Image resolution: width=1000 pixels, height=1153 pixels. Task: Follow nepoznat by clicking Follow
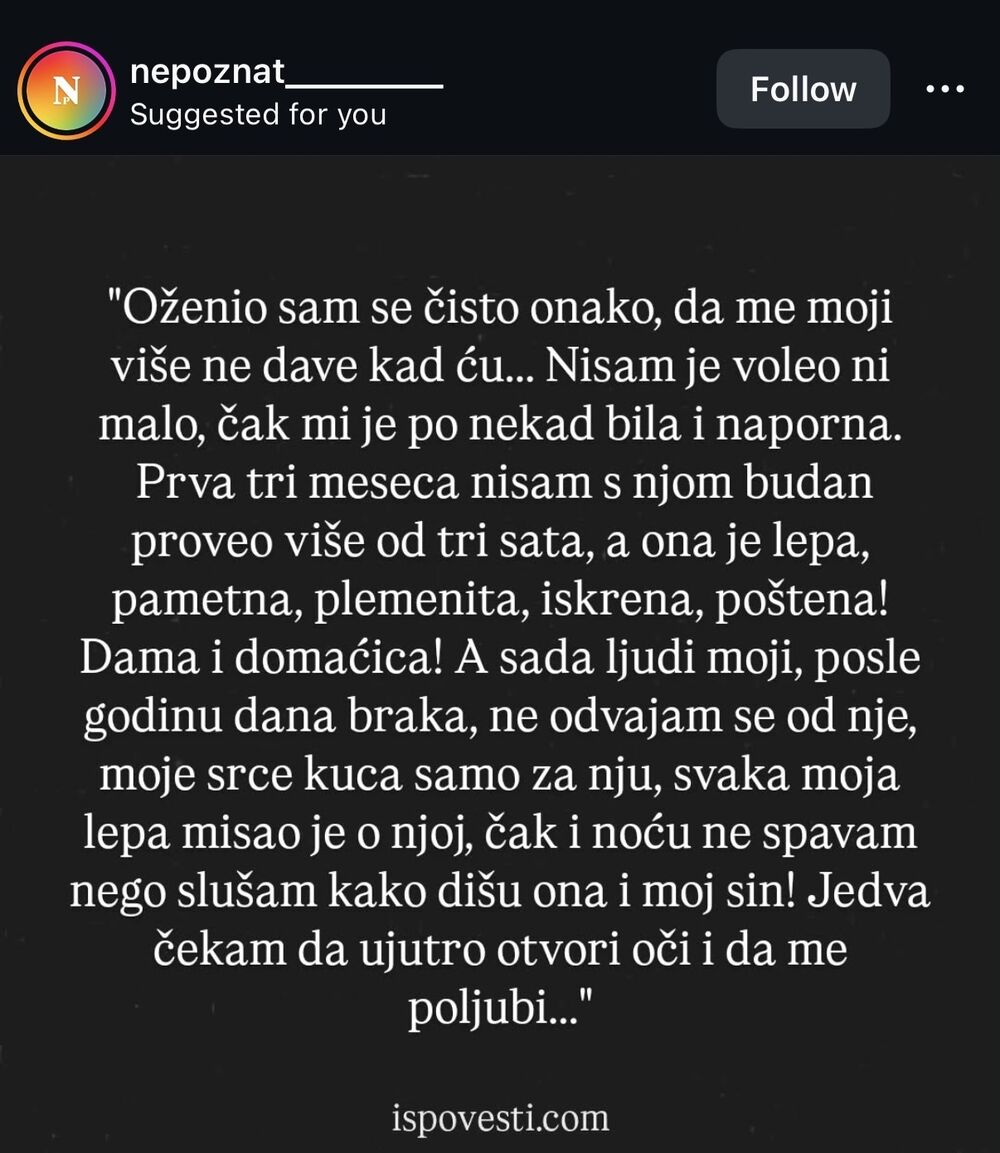tap(802, 89)
